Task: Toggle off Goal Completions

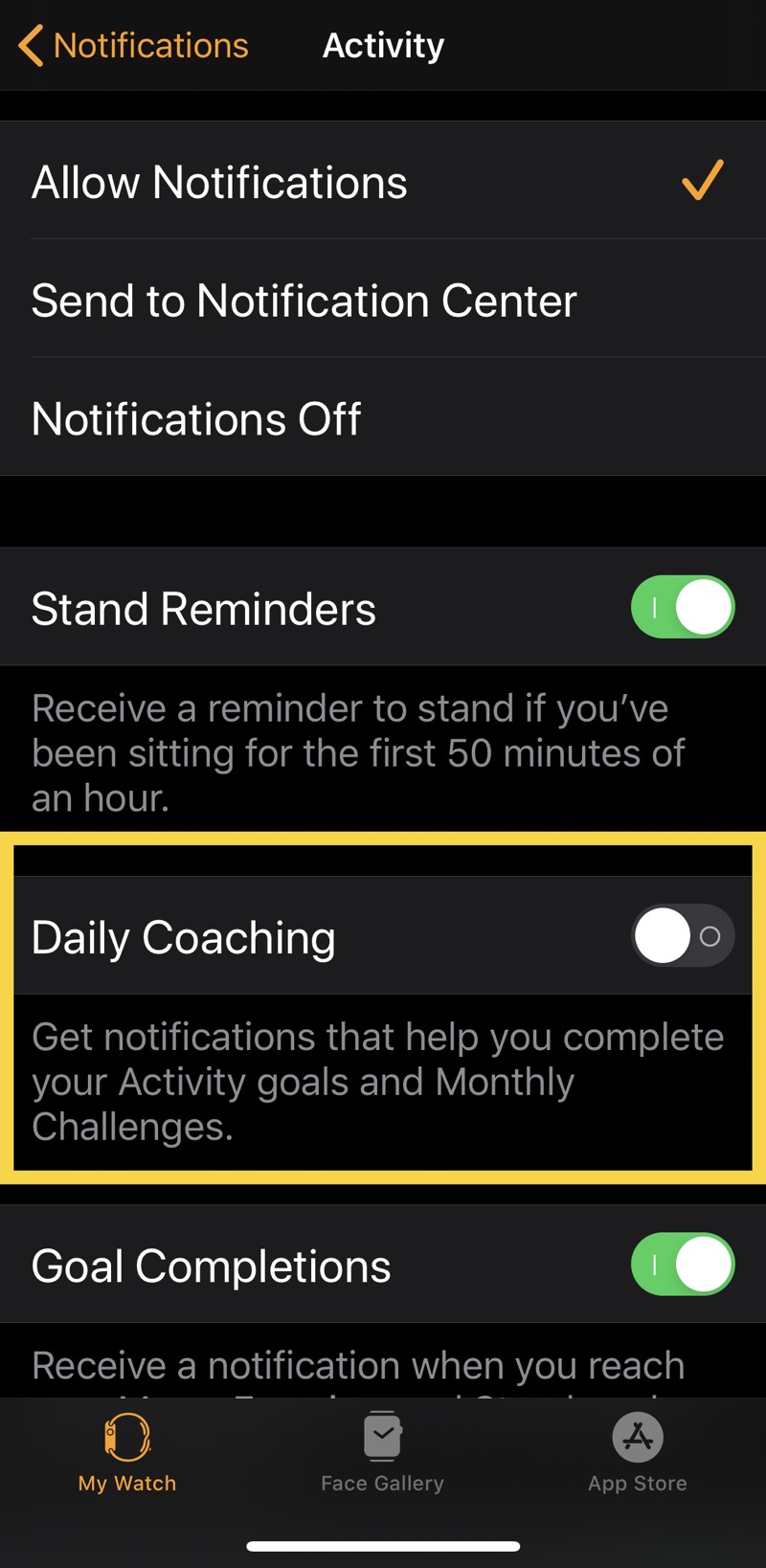Action: pos(683,1264)
